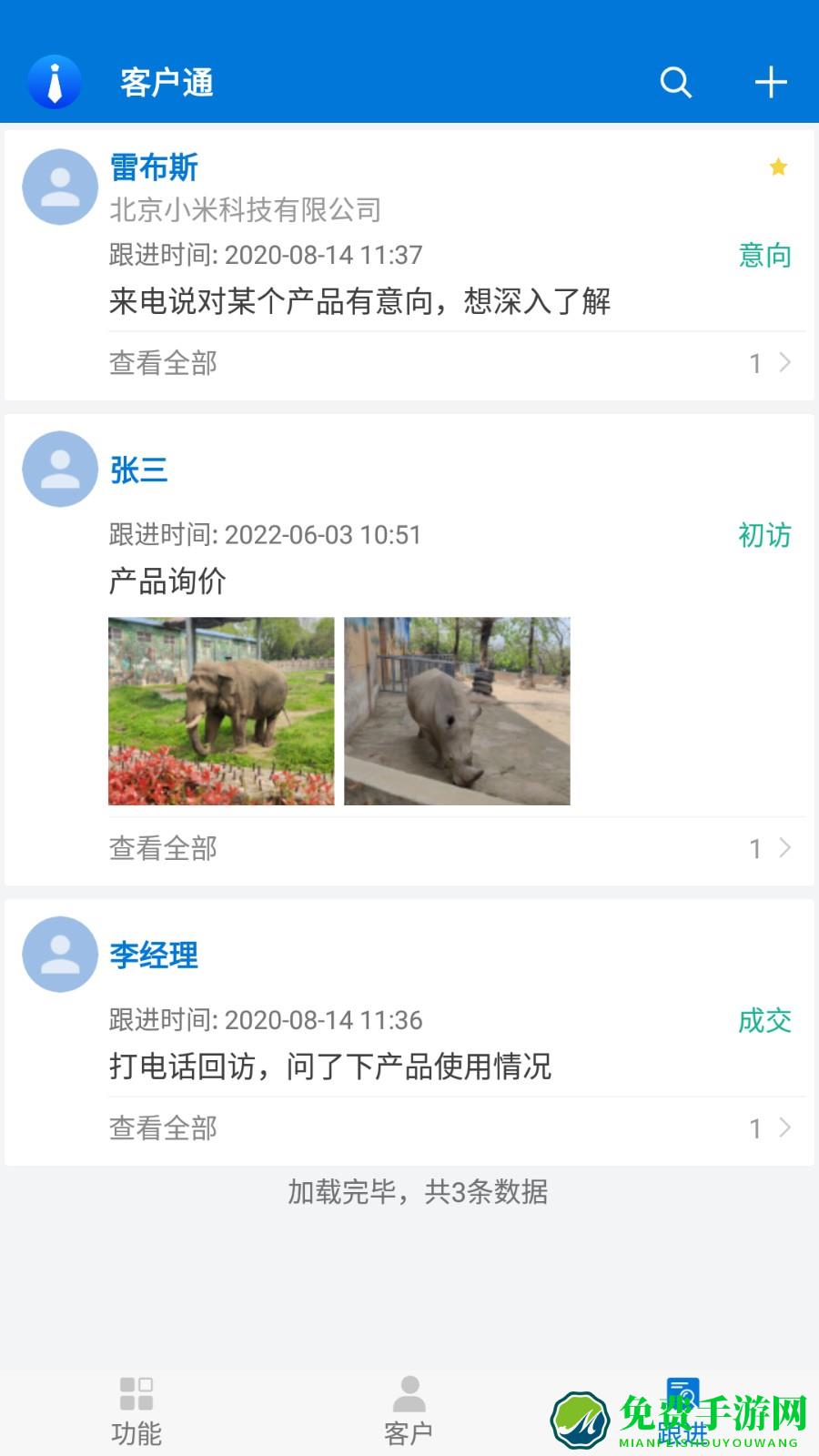
Task: Click 张三's contact avatar
Action: point(59,470)
